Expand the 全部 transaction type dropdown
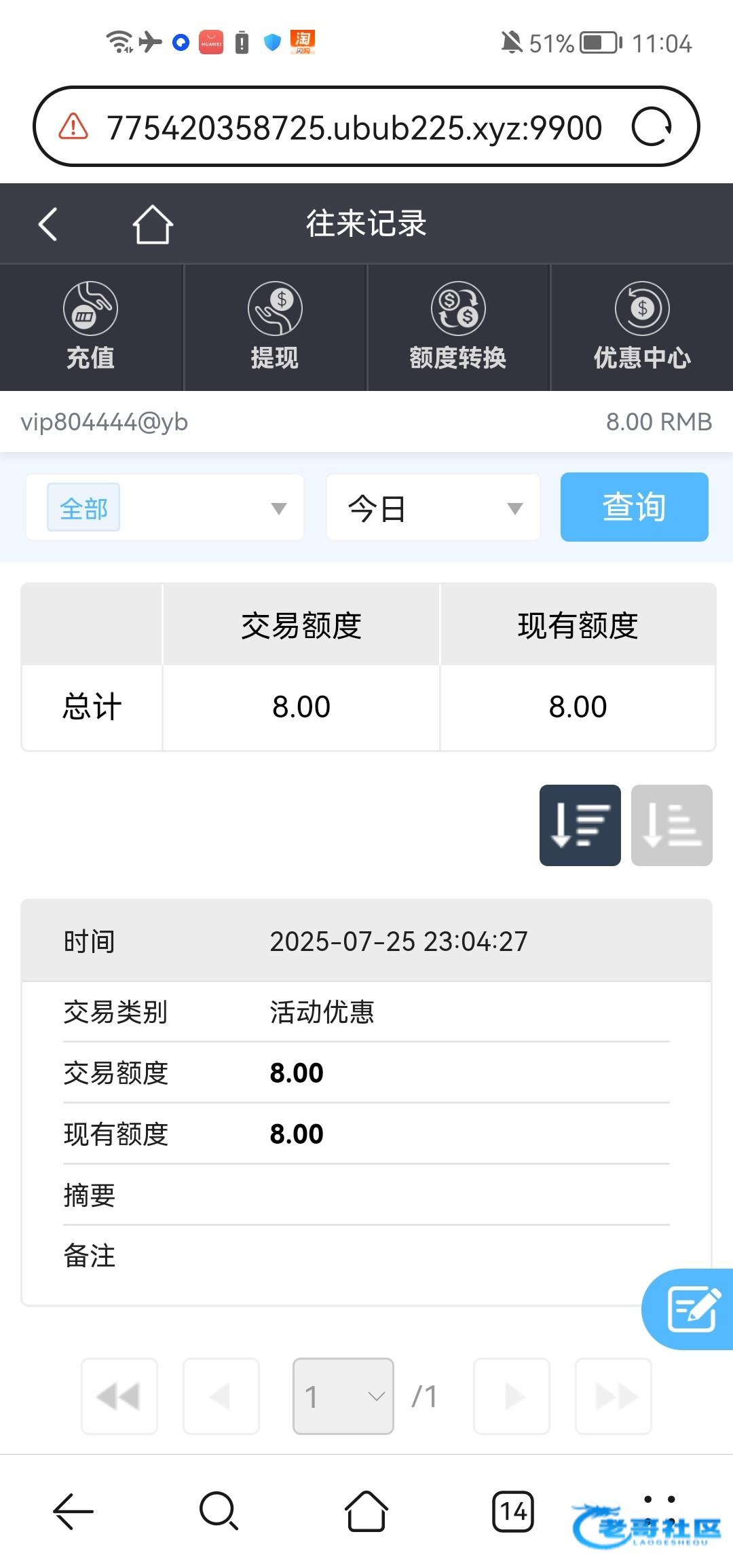 pyautogui.click(x=165, y=508)
